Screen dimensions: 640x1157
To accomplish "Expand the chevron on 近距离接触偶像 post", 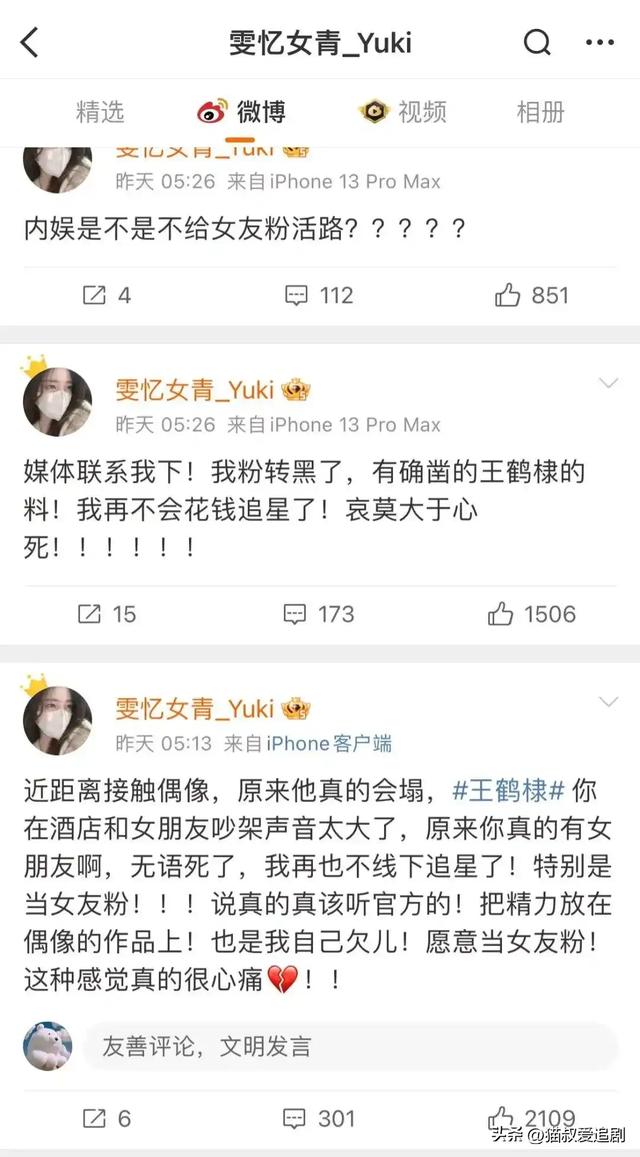I will tap(607, 704).
